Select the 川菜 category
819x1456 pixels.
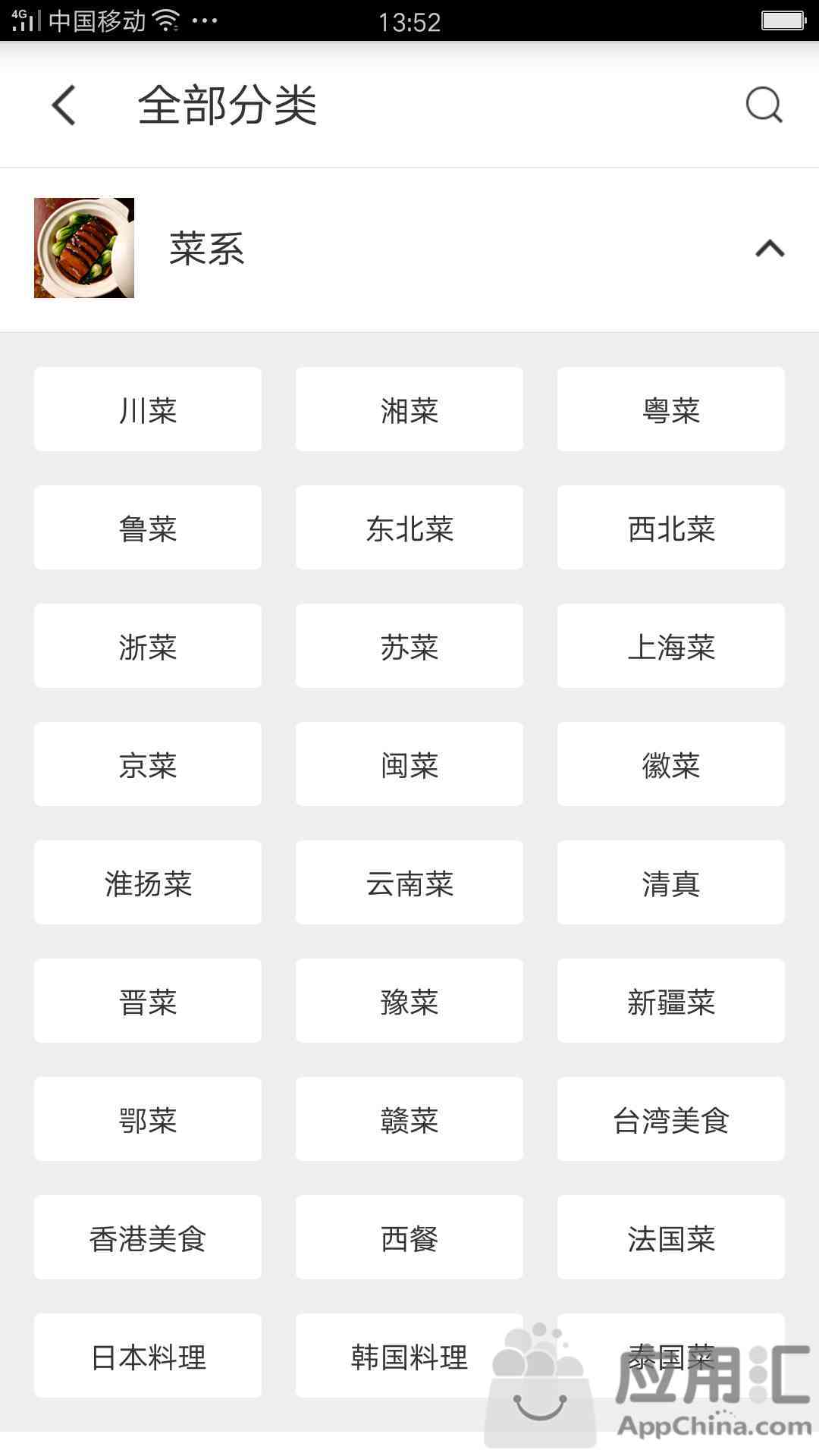(x=148, y=409)
